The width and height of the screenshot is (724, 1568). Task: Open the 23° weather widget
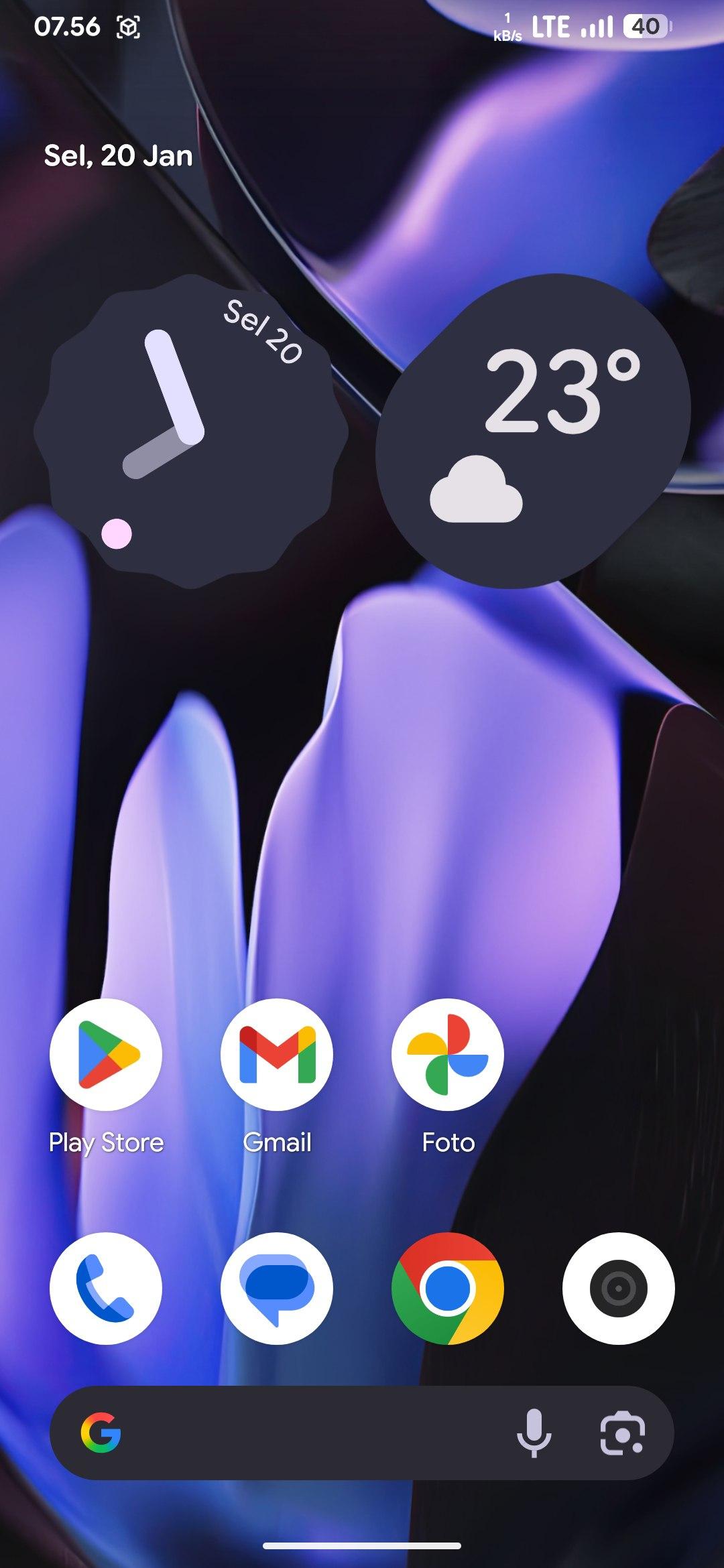[x=533, y=432]
